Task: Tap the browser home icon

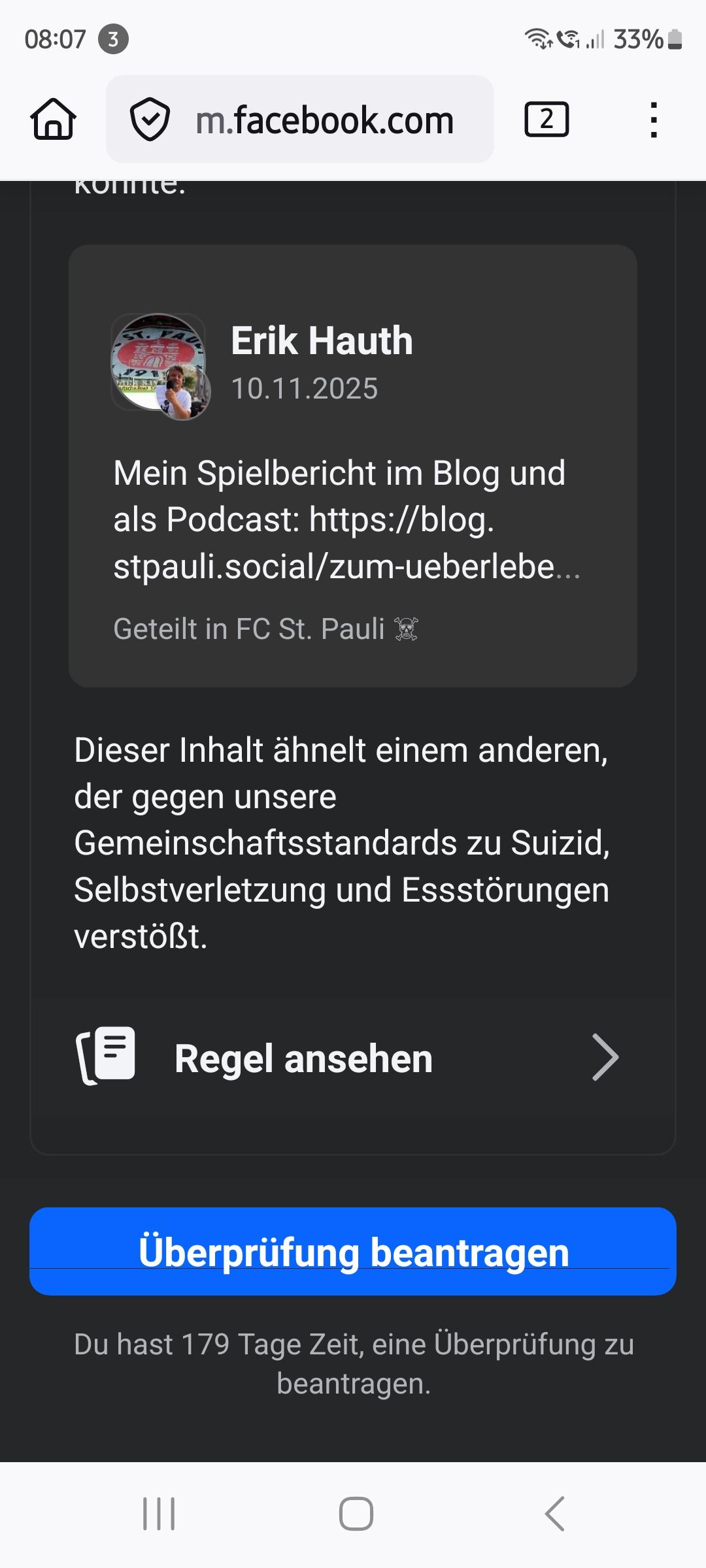Action: 53,119
